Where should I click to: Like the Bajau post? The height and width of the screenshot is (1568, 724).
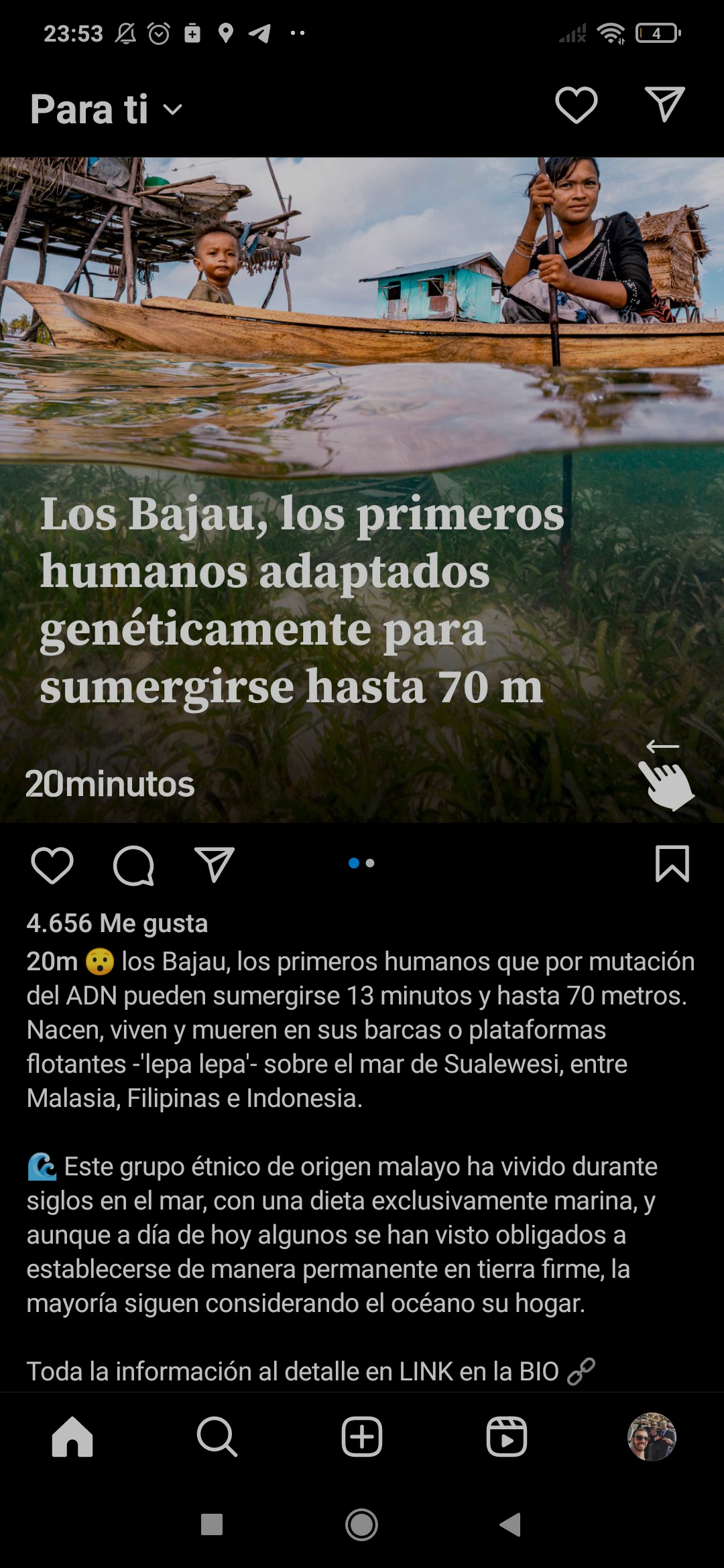click(x=52, y=864)
